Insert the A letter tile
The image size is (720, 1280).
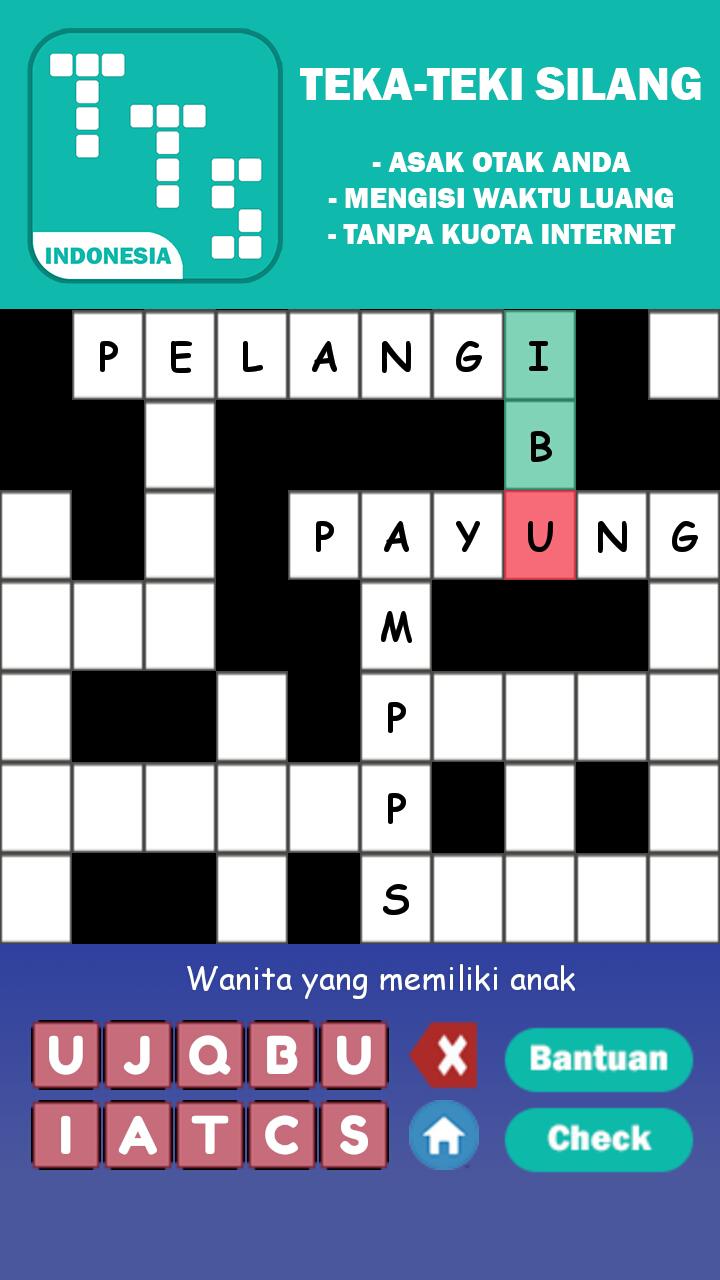click(138, 1135)
